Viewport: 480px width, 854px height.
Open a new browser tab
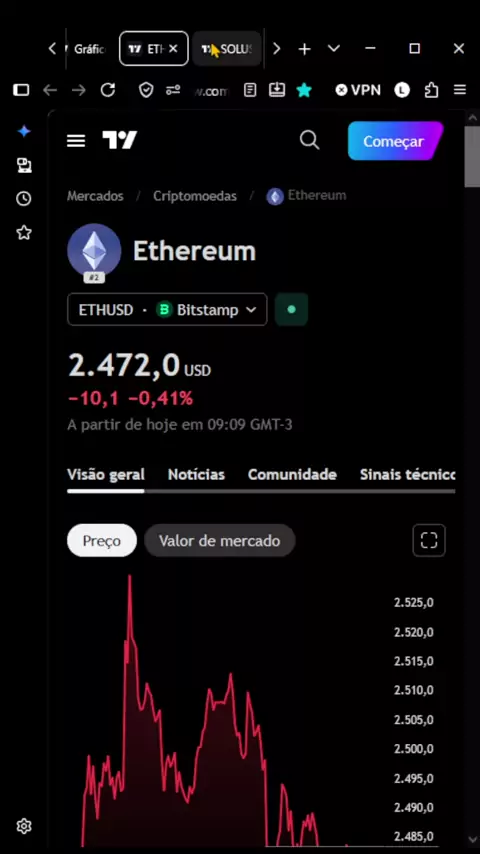point(304,49)
